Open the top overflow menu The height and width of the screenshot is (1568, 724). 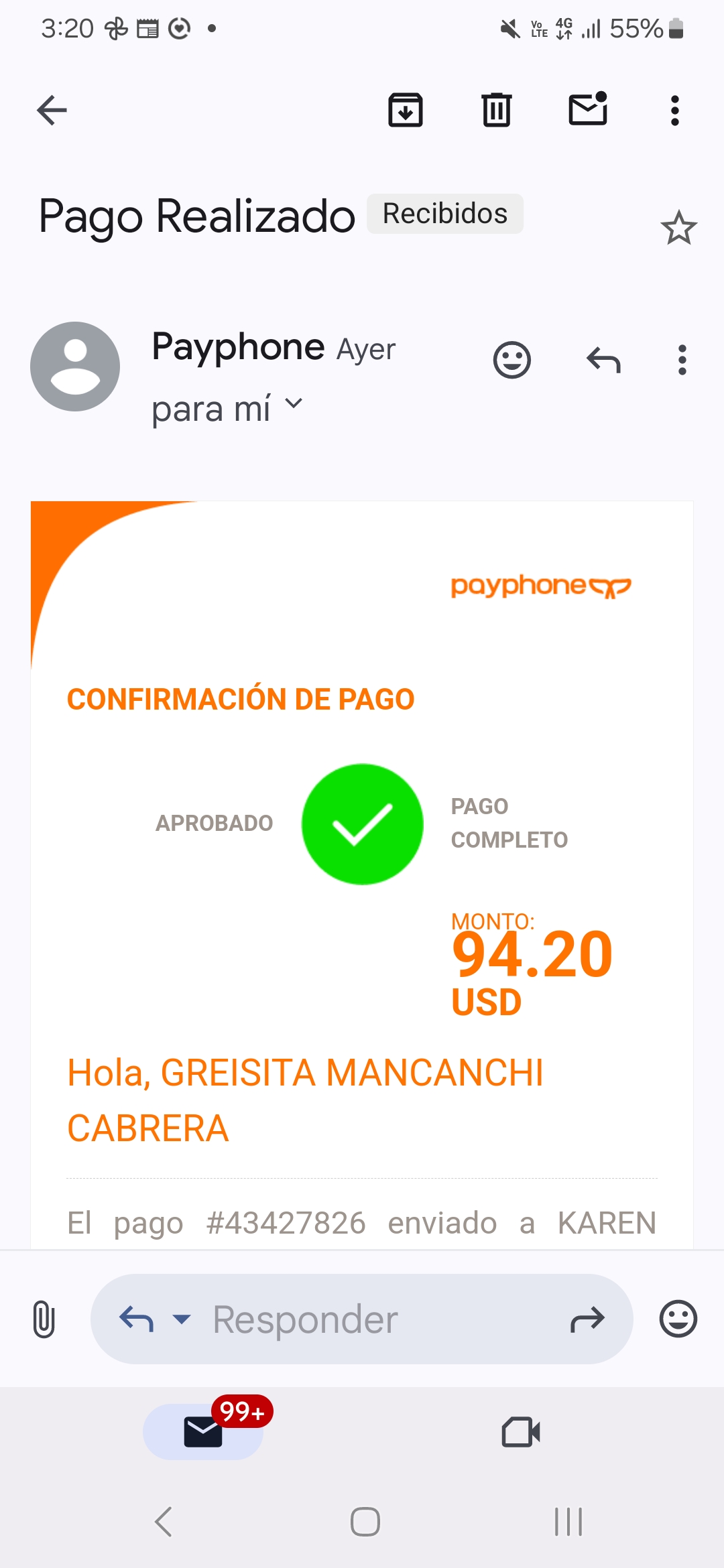pyautogui.click(x=675, y=111)
